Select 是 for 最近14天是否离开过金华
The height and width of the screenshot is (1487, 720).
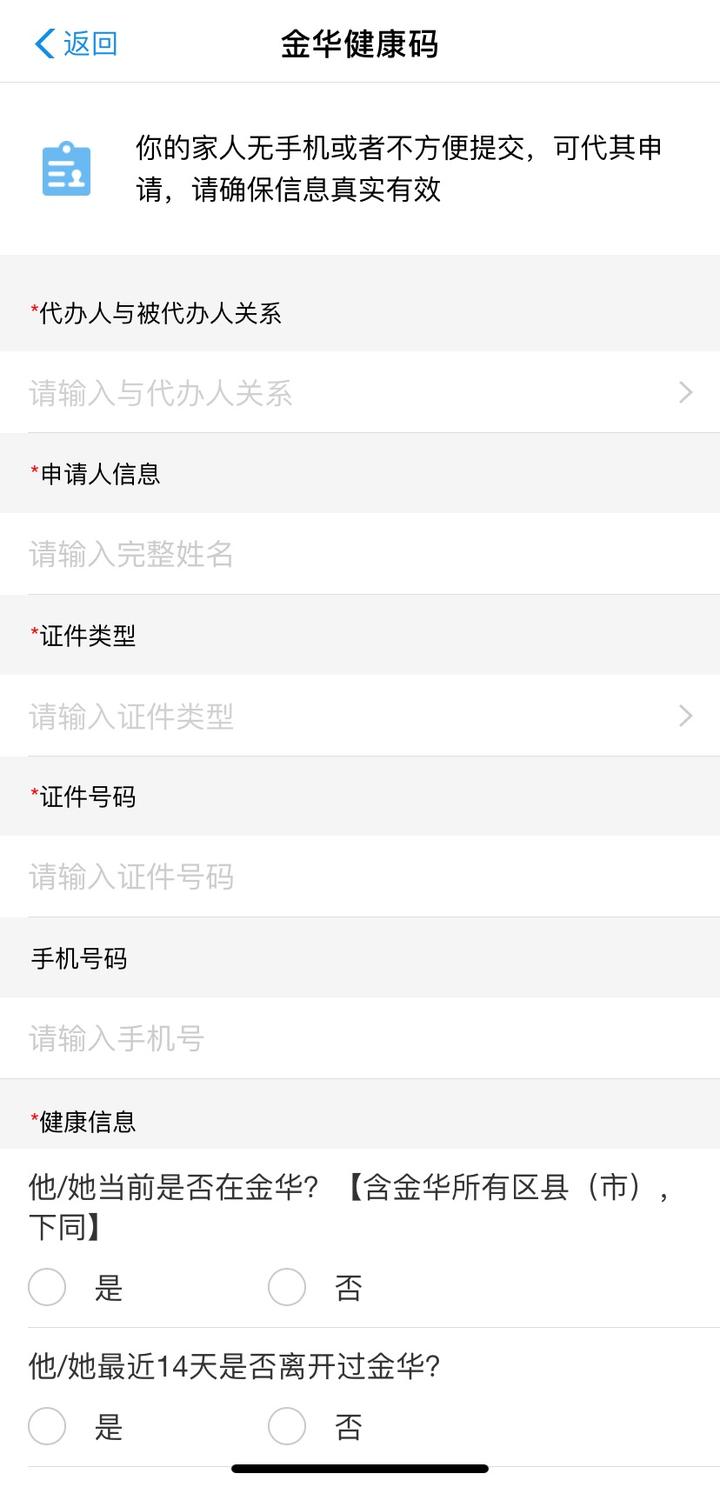[47, 1426]
